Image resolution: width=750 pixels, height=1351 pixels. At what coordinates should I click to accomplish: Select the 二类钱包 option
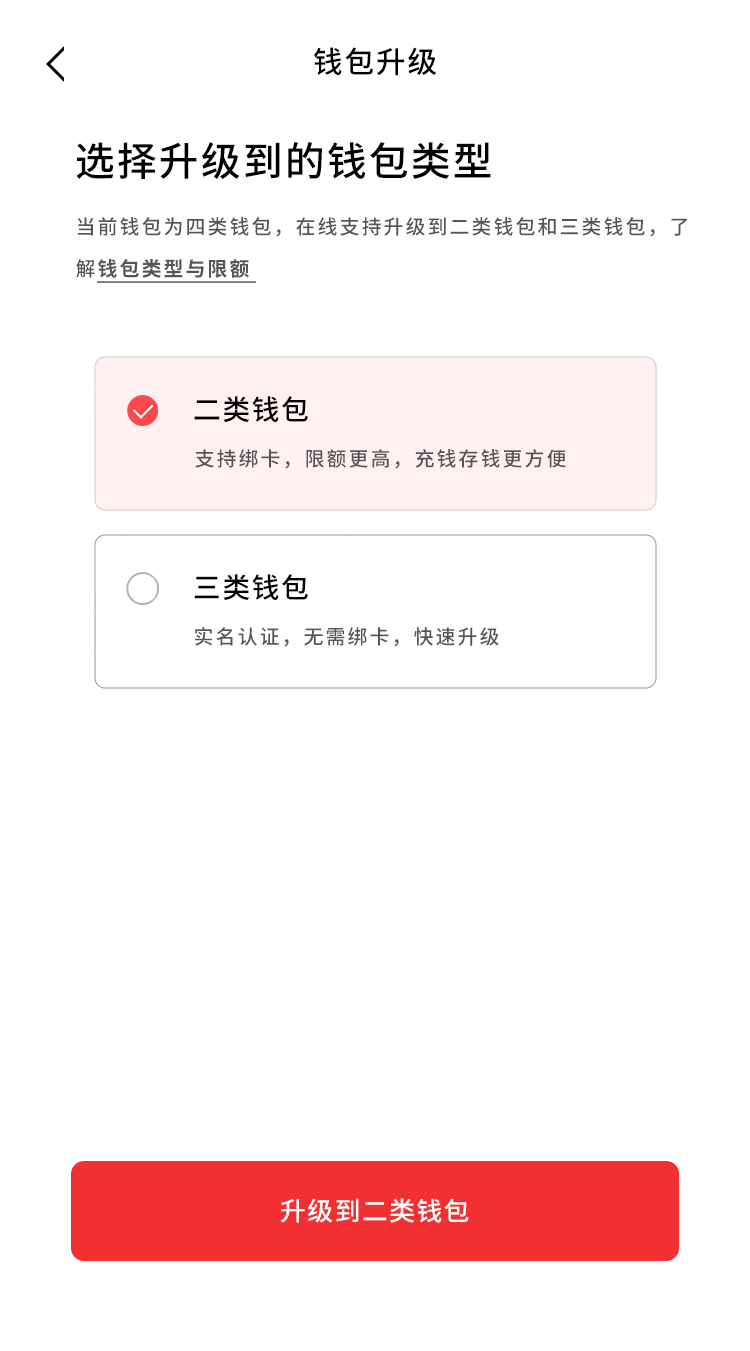pyautogui.click(x=375, y=433)
